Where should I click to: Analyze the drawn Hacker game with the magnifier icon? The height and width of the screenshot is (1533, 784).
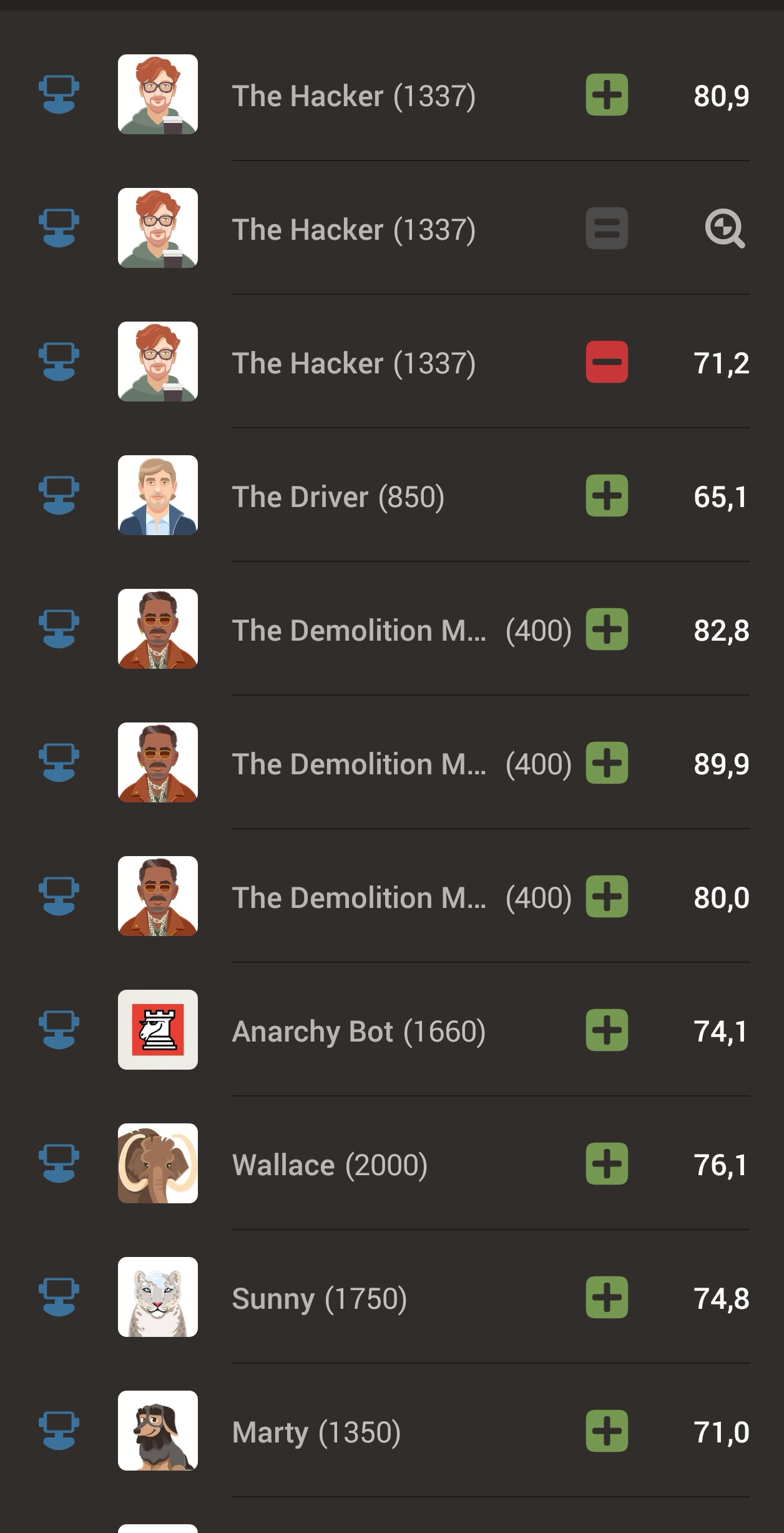tap(725, 229)
